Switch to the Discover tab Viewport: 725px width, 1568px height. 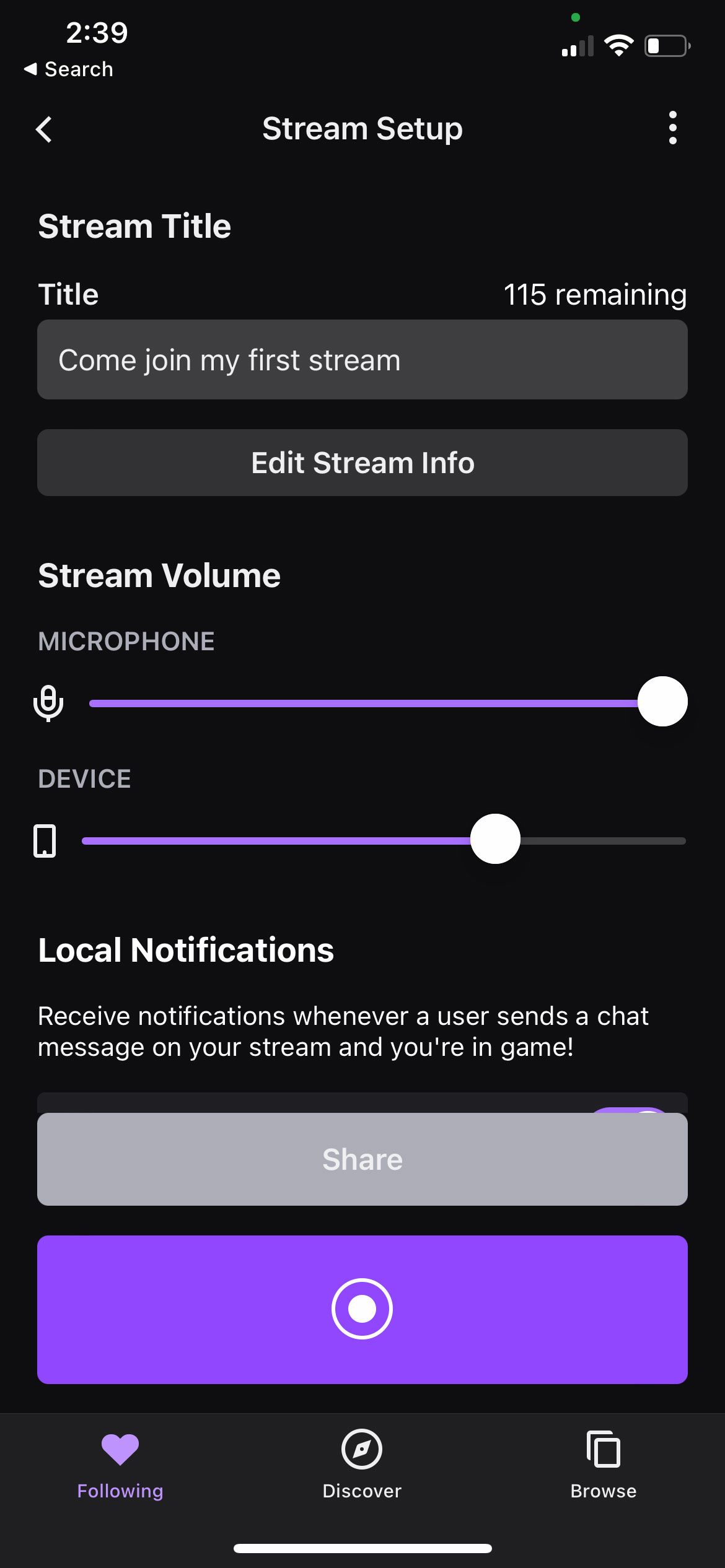click(362, 1464)
